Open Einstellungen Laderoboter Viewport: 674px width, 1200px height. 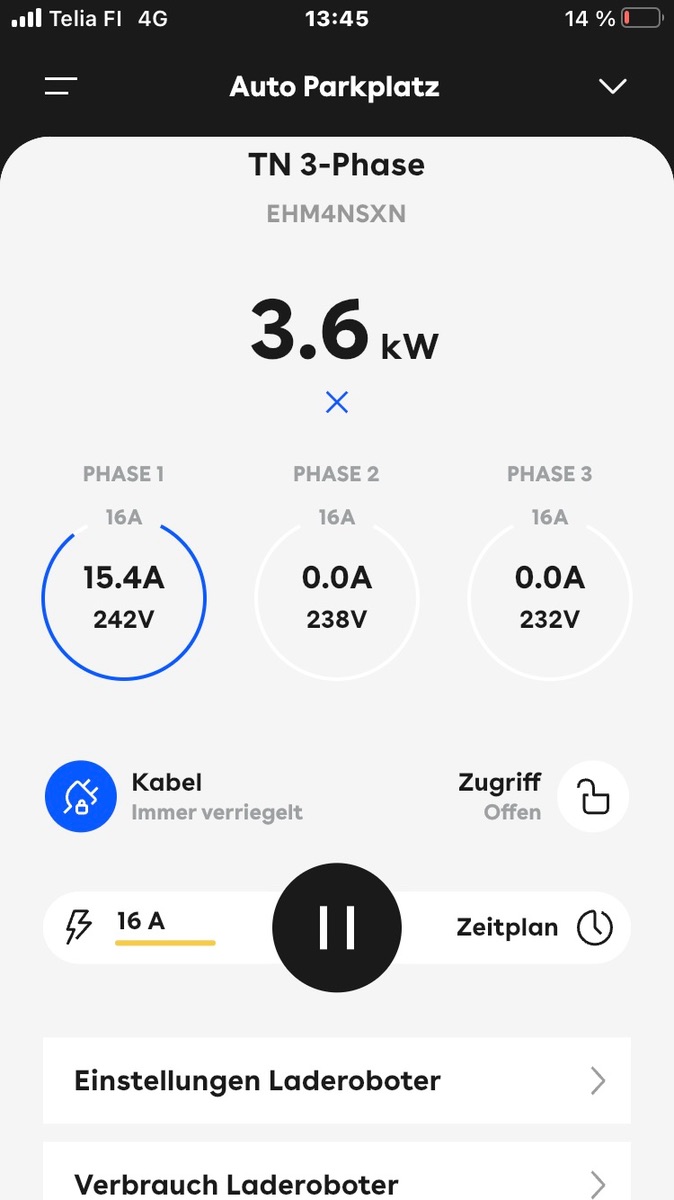point(337,1081)
